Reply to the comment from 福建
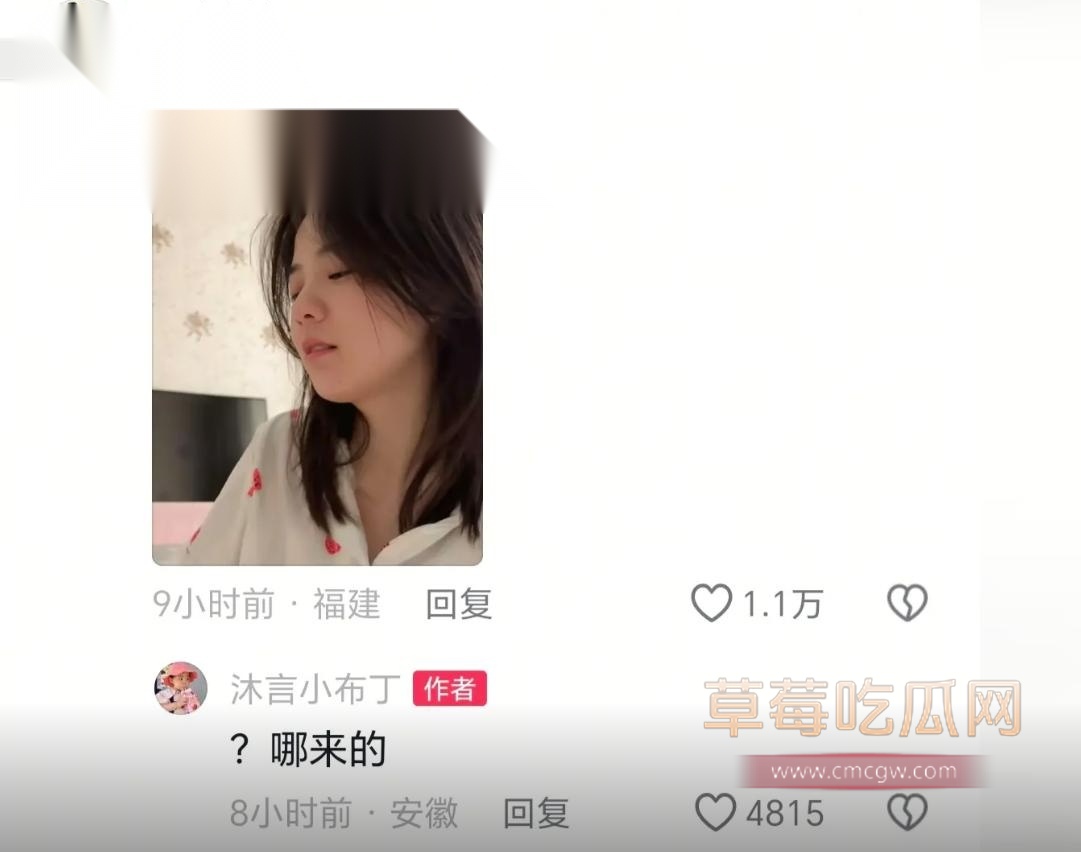 tap(459, 604)
